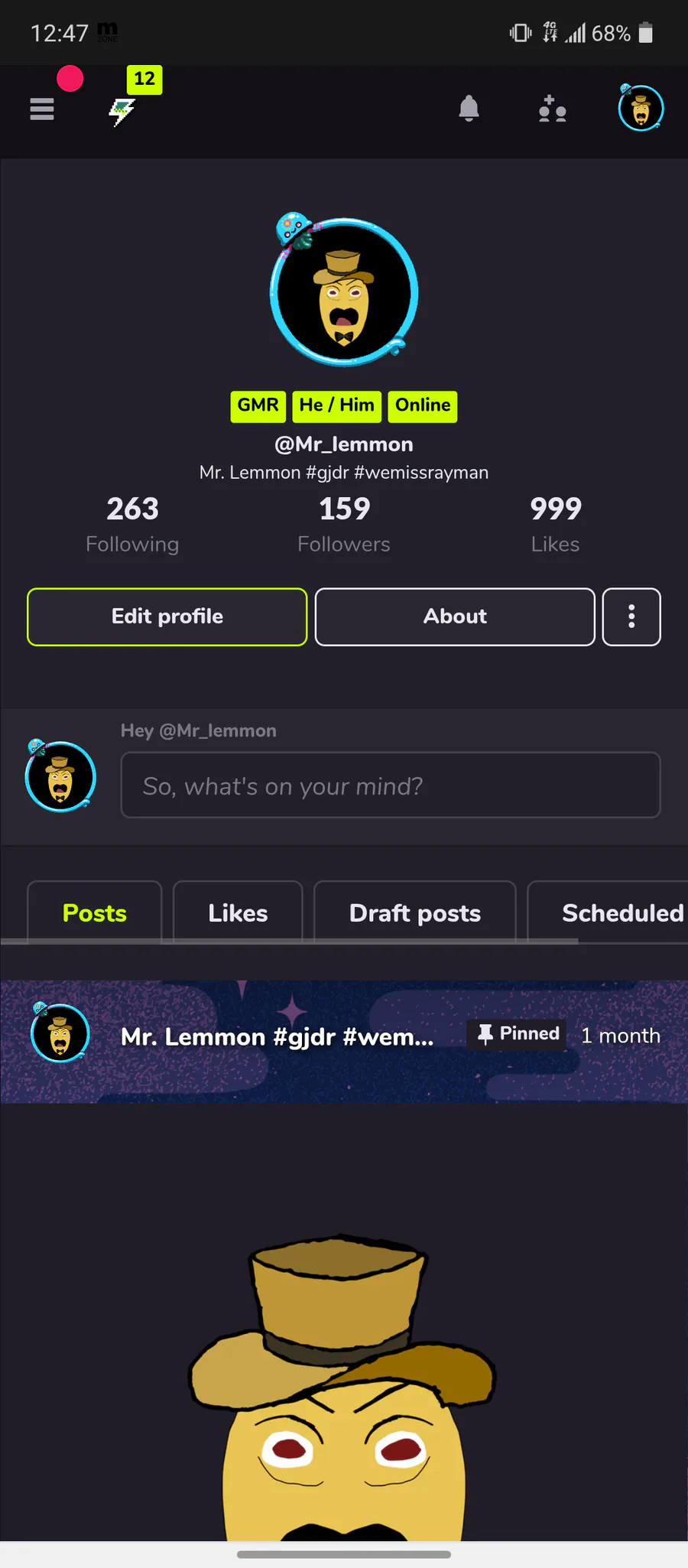
Task: Open the three-dot options button
Action: pos(631,616)
